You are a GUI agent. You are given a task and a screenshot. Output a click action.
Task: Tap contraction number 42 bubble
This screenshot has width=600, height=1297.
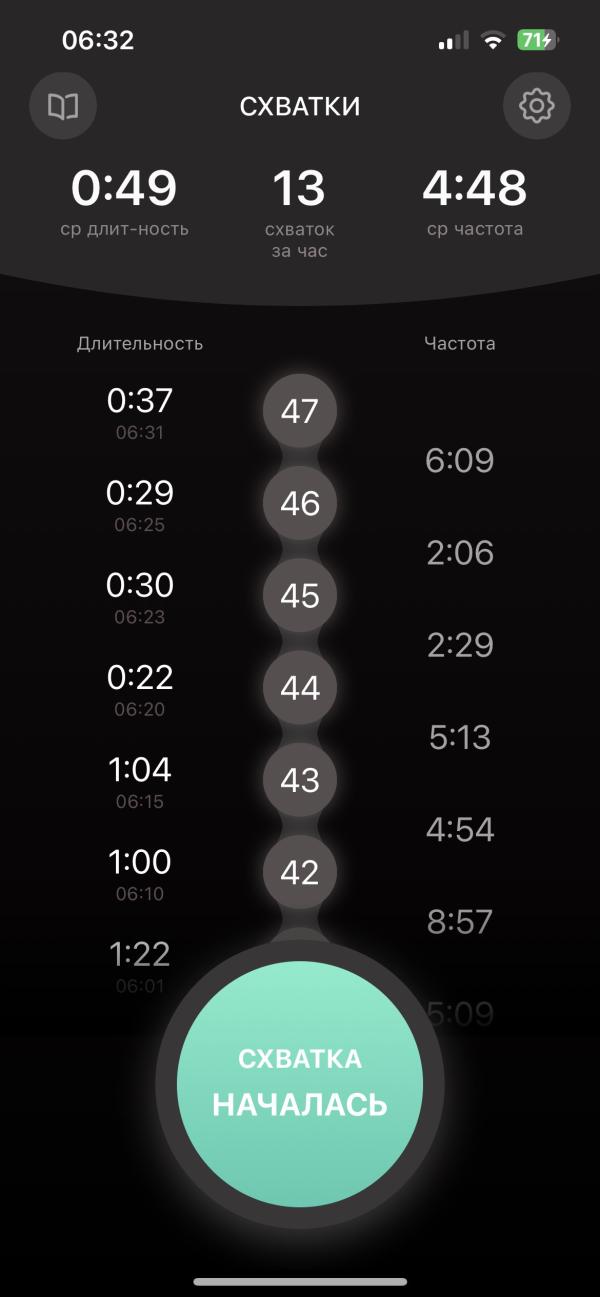coord(300,872)
